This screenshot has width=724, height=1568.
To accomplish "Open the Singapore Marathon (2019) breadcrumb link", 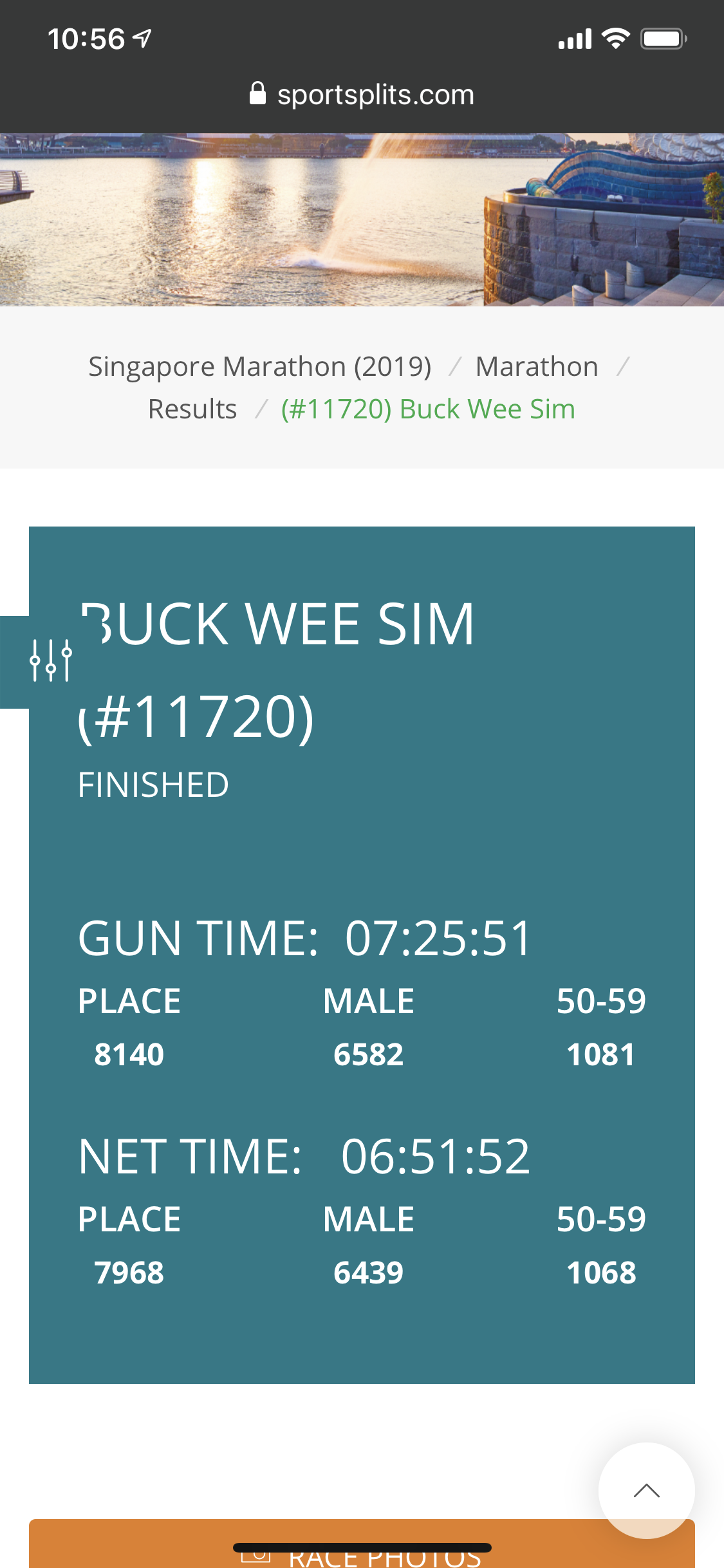I will [x=259, y=367].
